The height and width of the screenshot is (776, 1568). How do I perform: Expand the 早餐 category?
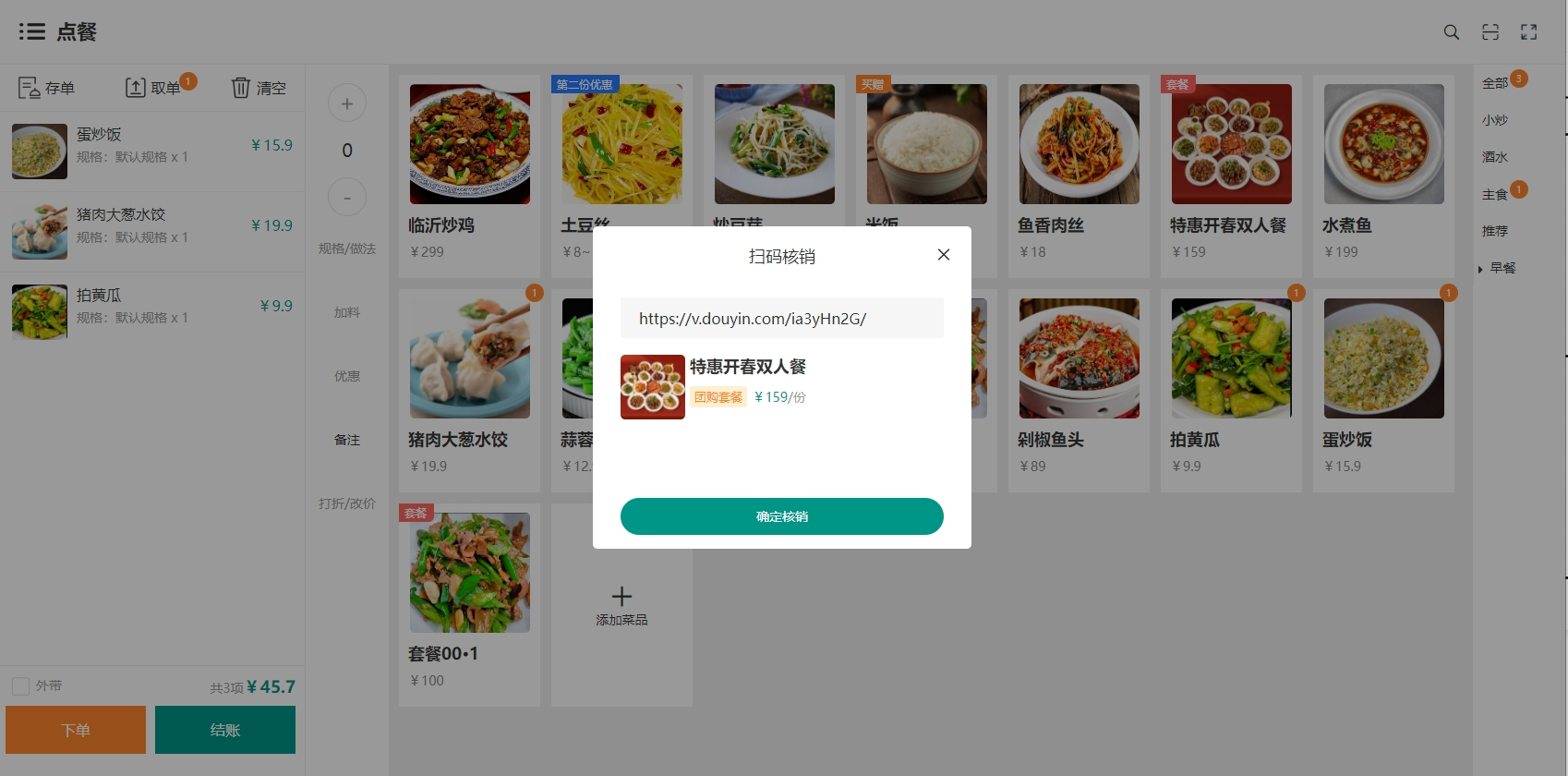click(x=1501, y=268)
